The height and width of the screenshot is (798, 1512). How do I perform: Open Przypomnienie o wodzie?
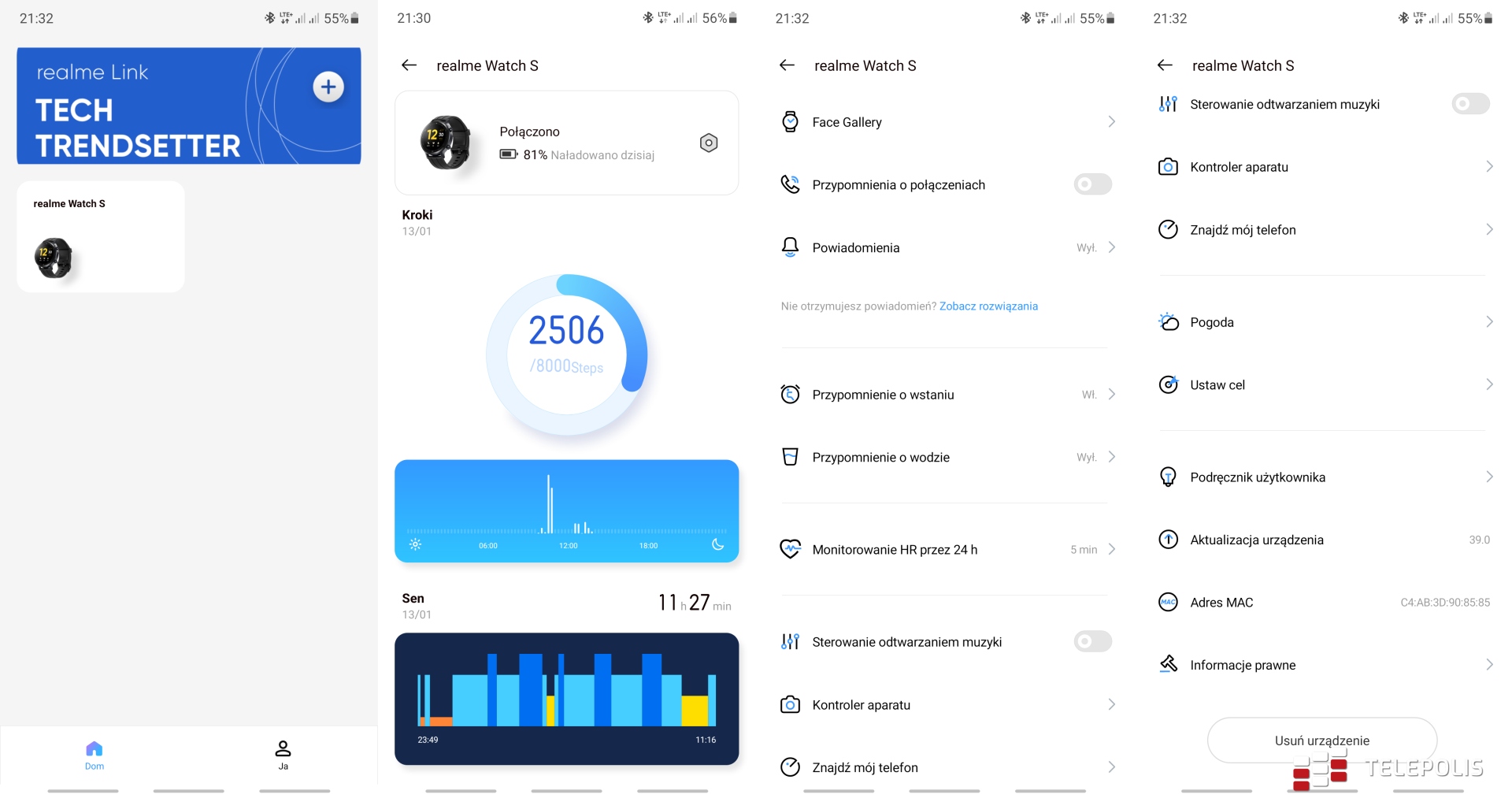click(x=945, y=457)
